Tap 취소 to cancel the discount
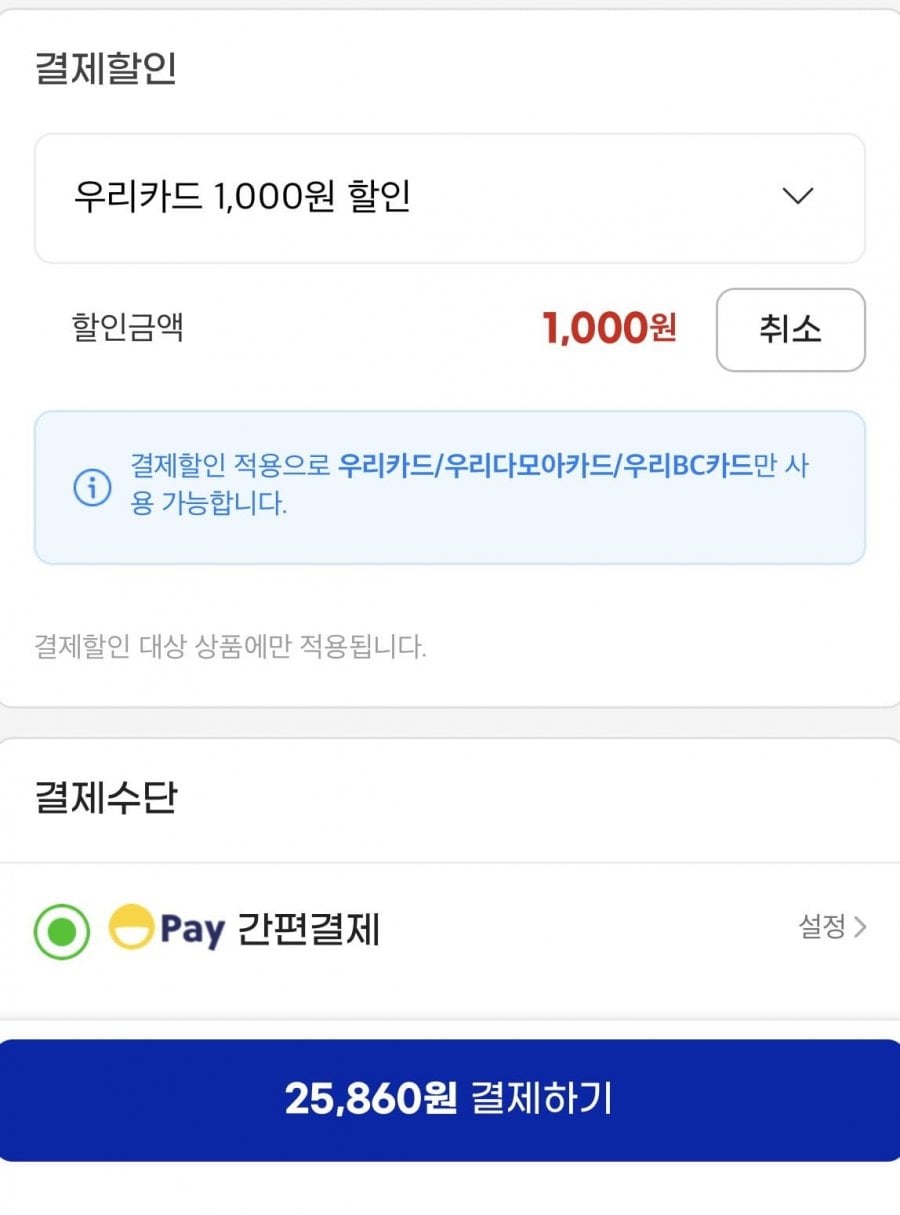The height and width of the screenshot is (1215, 900). pyautogui.click(x=790, y=330)
